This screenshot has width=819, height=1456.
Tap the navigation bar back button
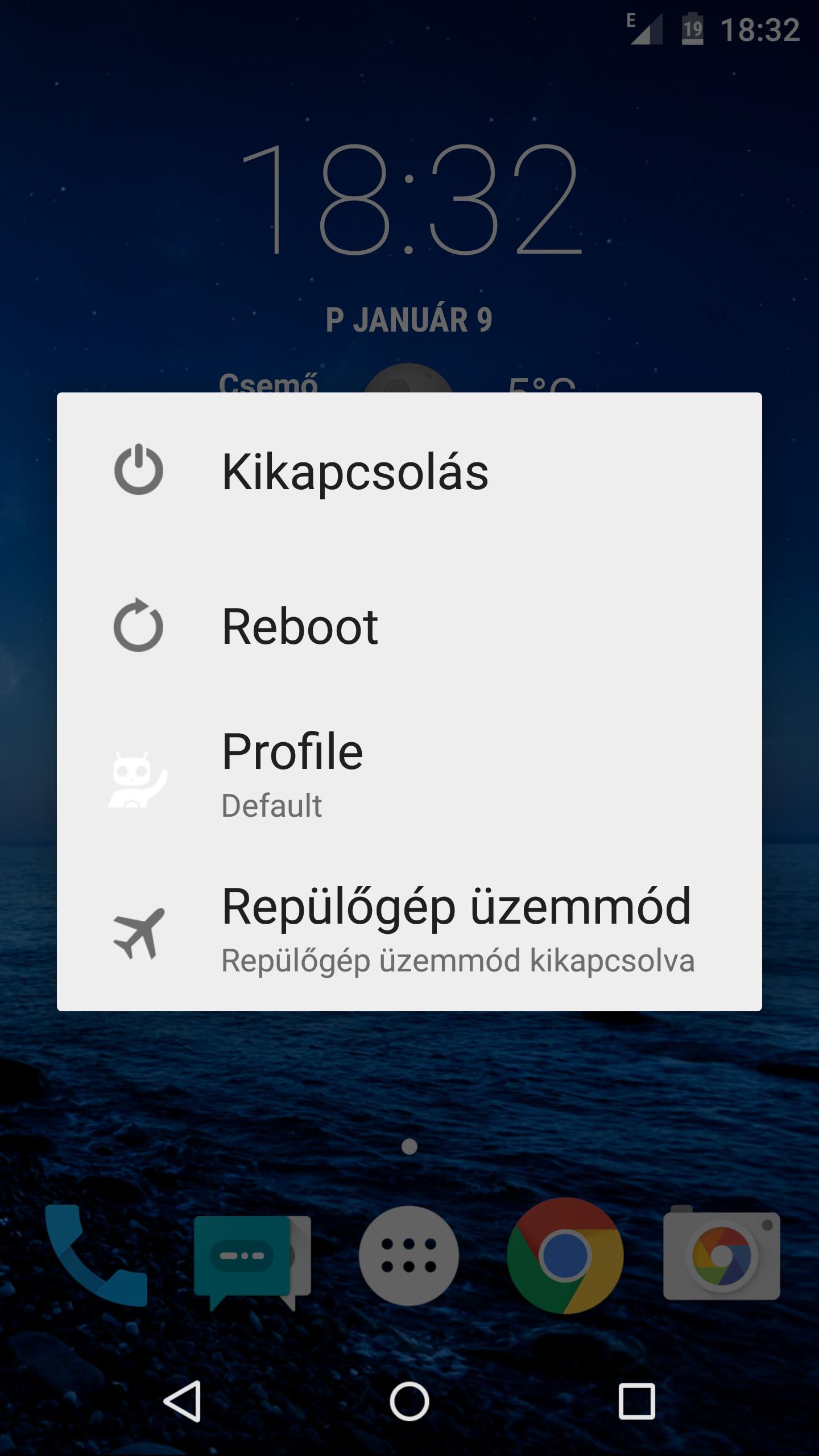tap(183, 1401)
